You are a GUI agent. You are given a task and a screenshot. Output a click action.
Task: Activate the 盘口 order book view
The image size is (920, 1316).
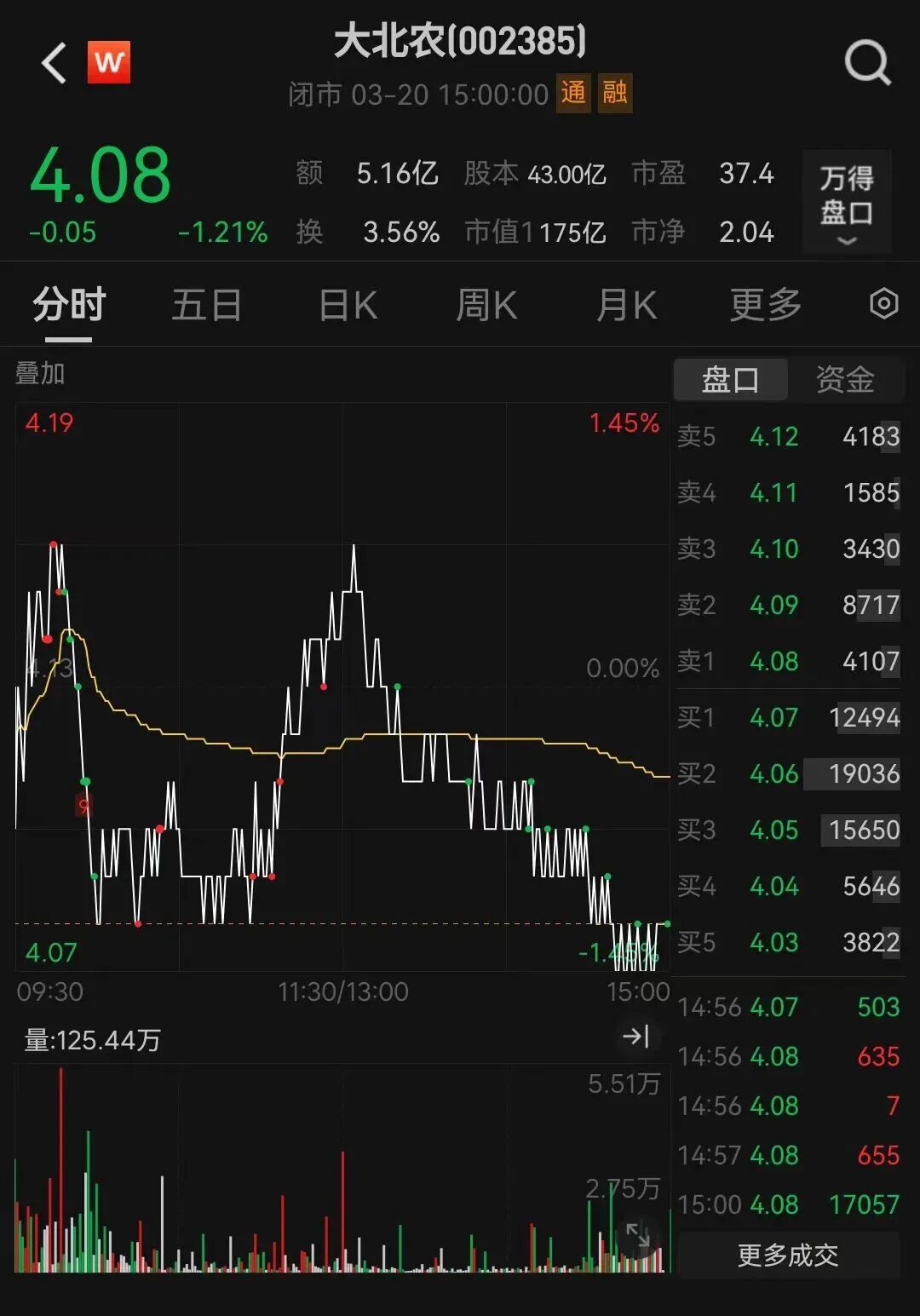pos(730,380)
